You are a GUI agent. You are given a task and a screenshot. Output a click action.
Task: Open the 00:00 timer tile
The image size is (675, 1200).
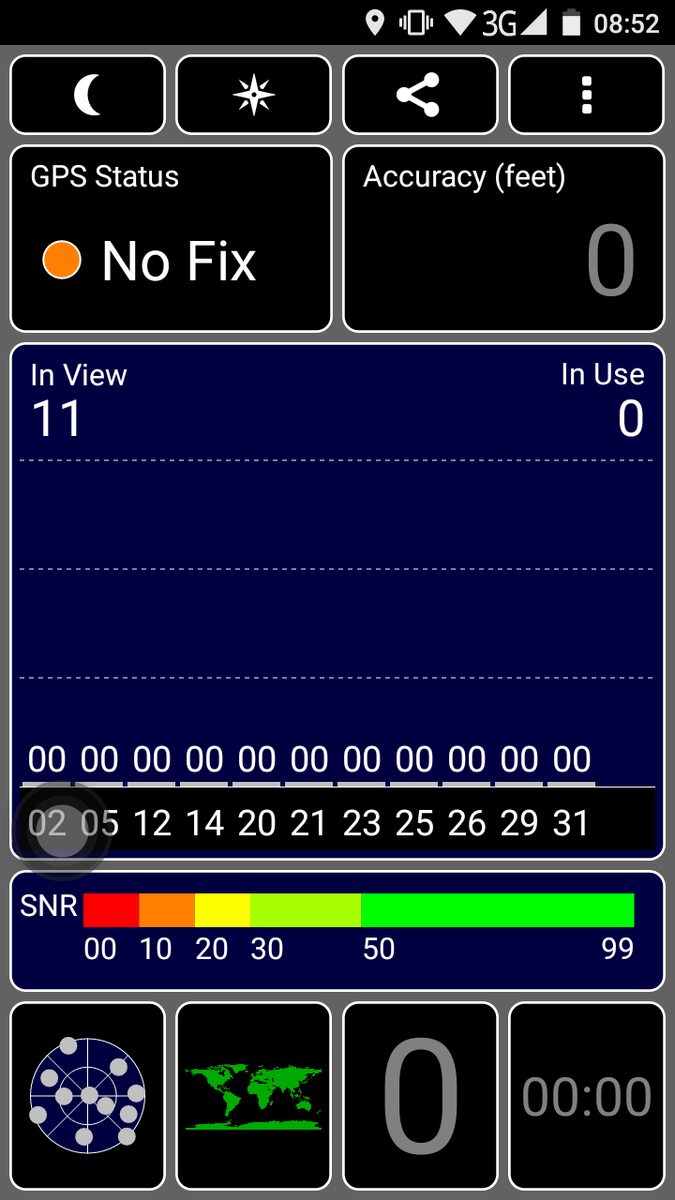pyautogui.click(x=586, y=1095)
